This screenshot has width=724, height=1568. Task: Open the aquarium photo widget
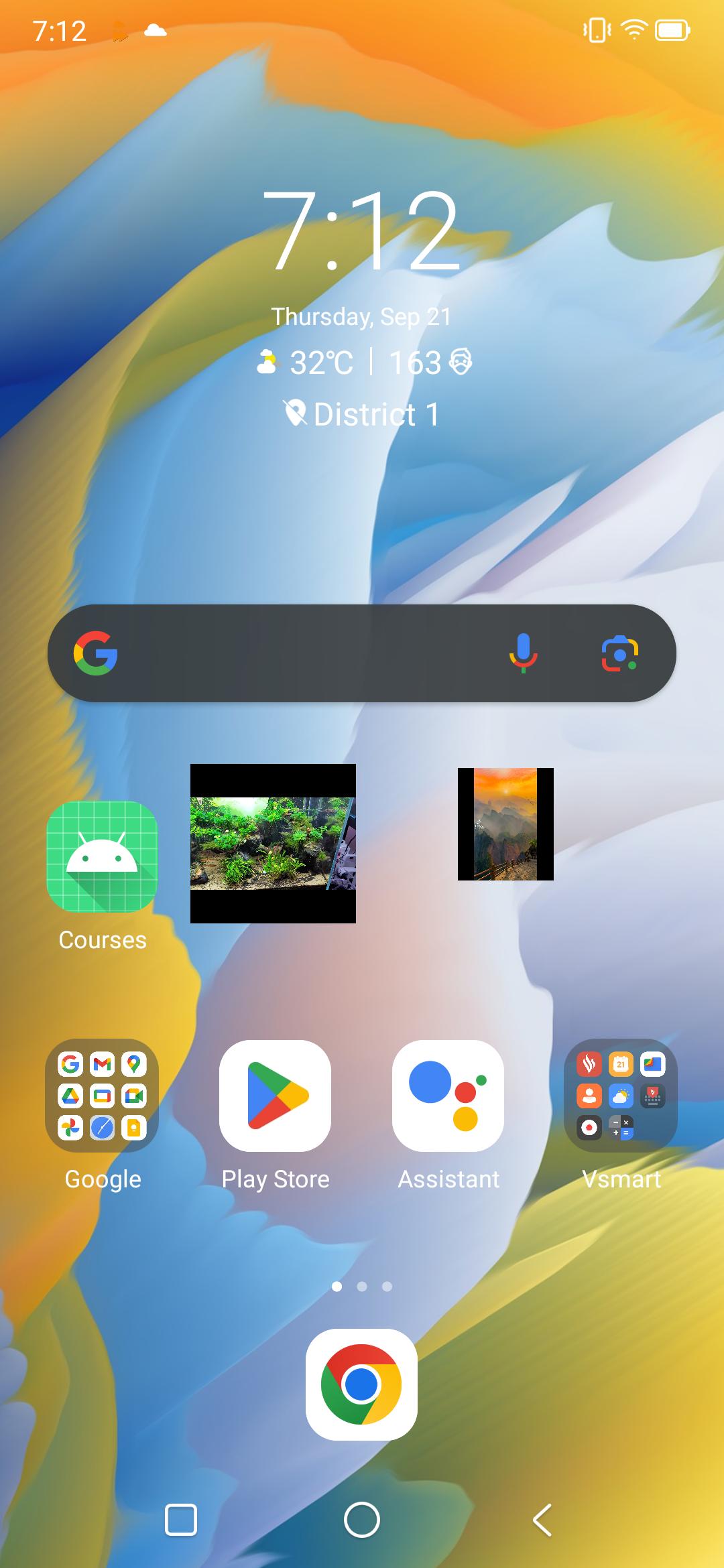(x=273, y=843)
